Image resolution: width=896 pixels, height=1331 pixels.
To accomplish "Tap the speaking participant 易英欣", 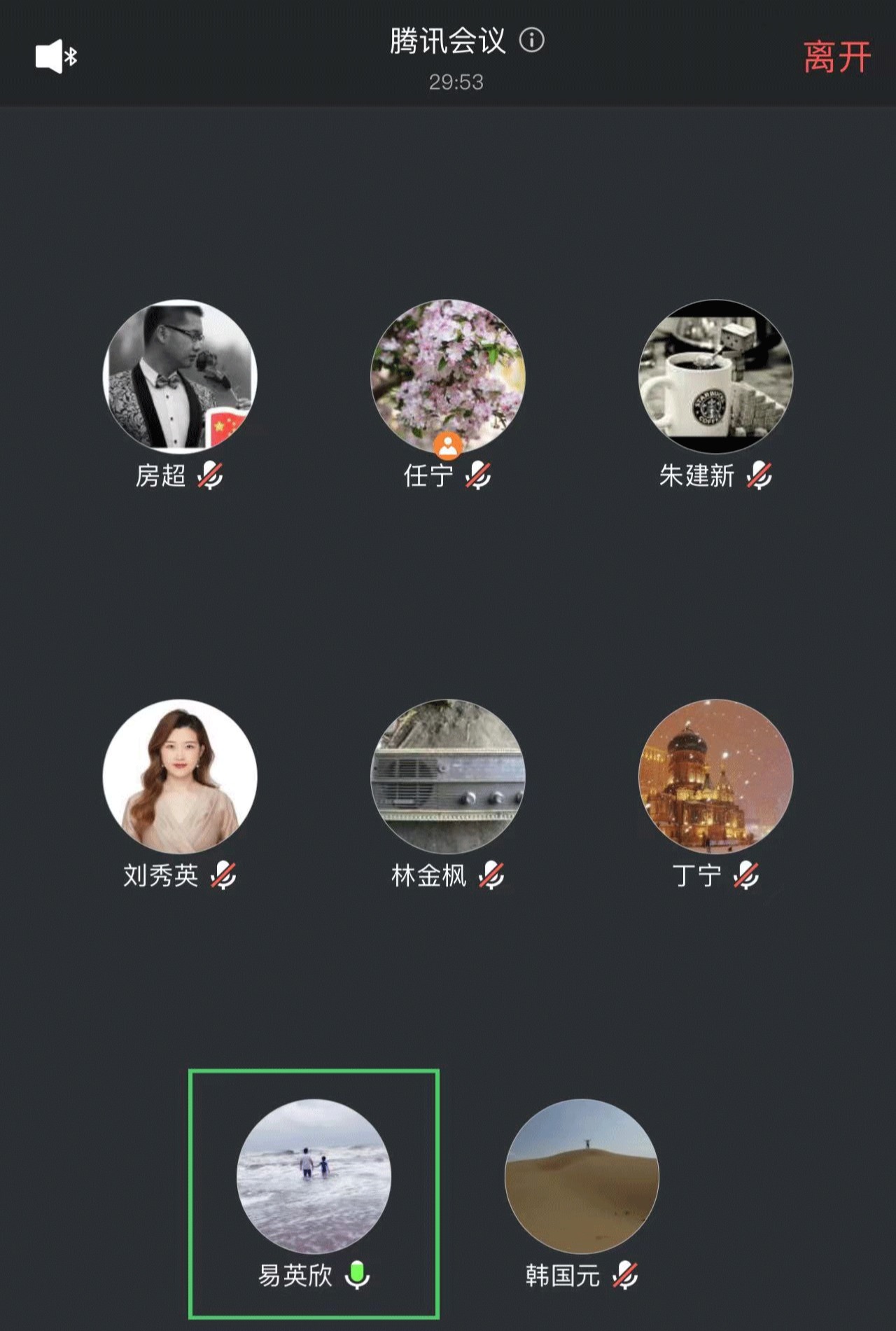I will [314, 1176].
